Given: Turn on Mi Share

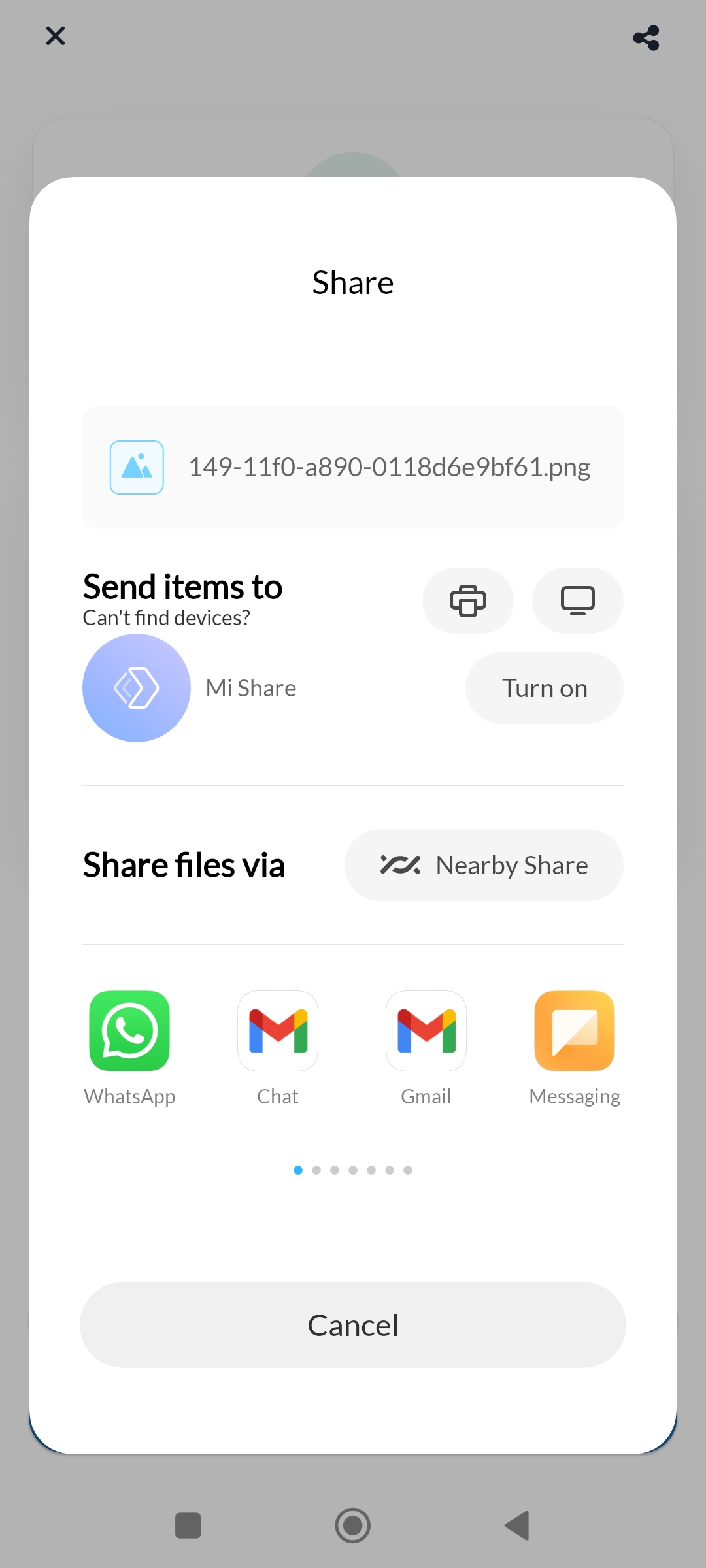Looking at the screenshot, I should tap(545, 688).
